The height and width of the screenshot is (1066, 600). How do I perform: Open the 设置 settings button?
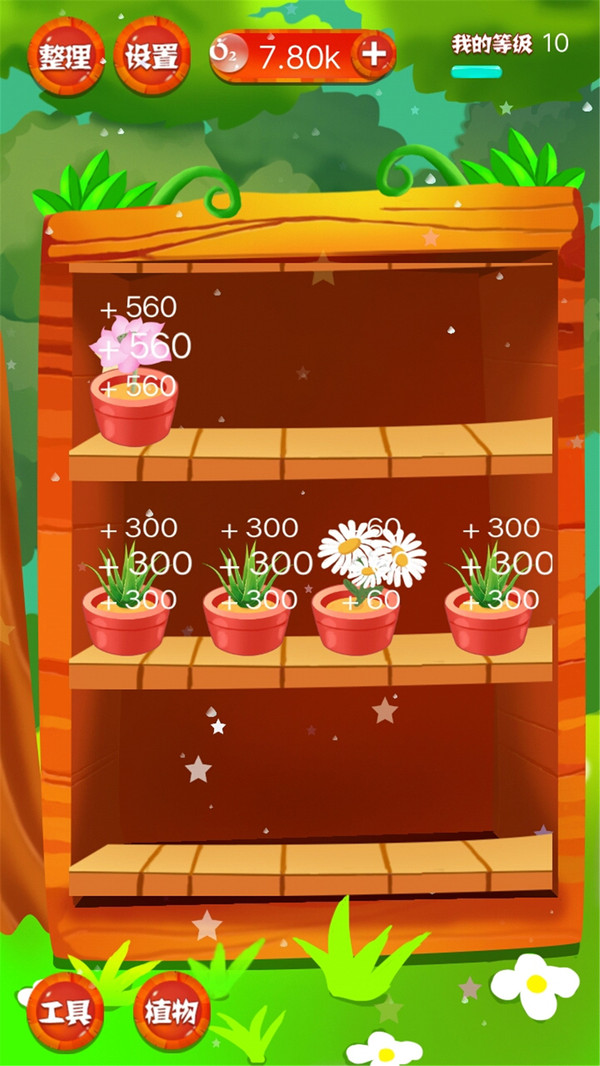[152, 56]
